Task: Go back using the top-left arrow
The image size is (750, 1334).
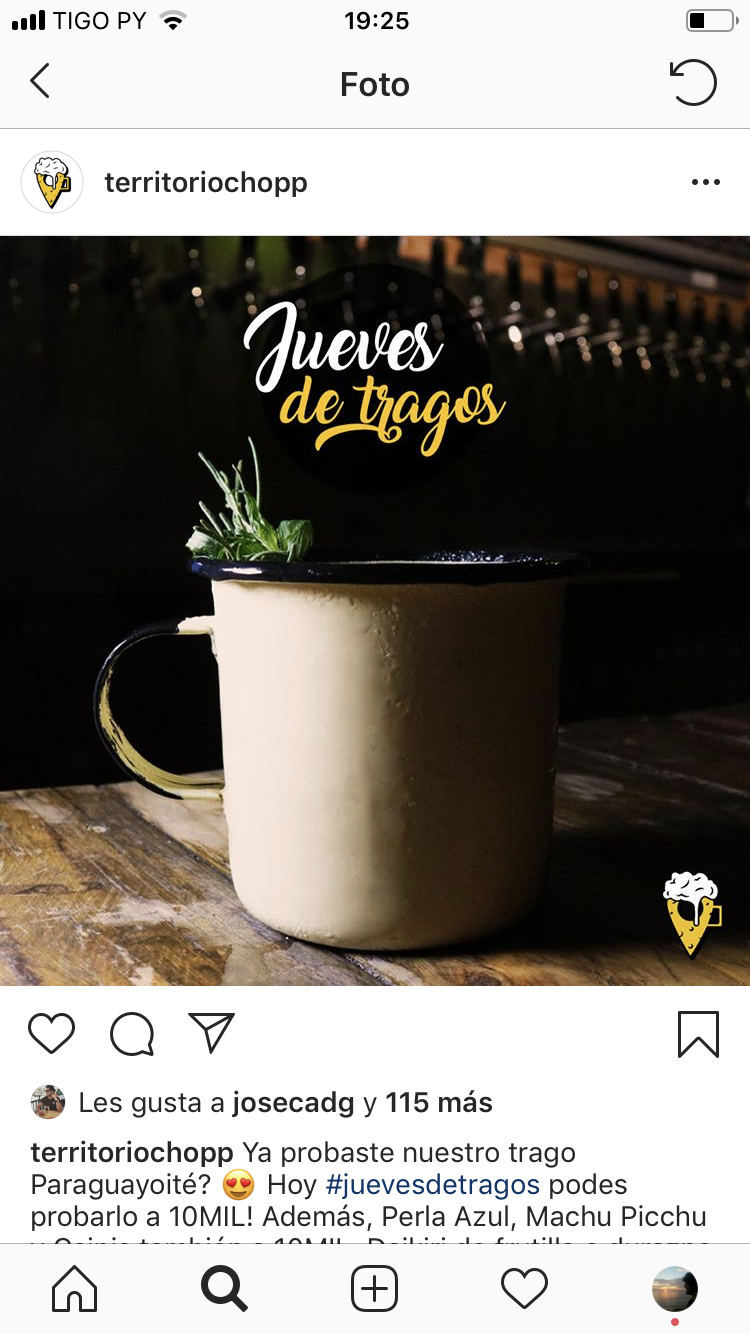Action: [x=40, y=82]
